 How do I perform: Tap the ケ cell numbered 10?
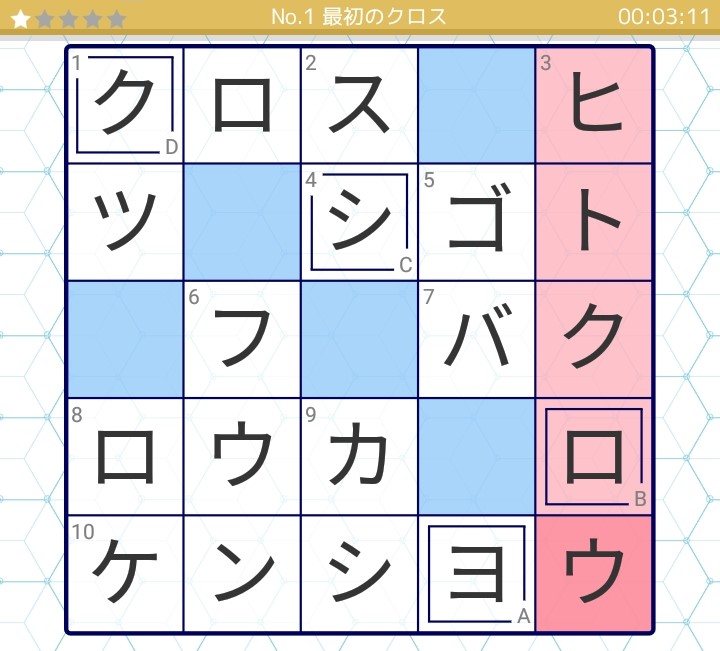pos(125,574)
